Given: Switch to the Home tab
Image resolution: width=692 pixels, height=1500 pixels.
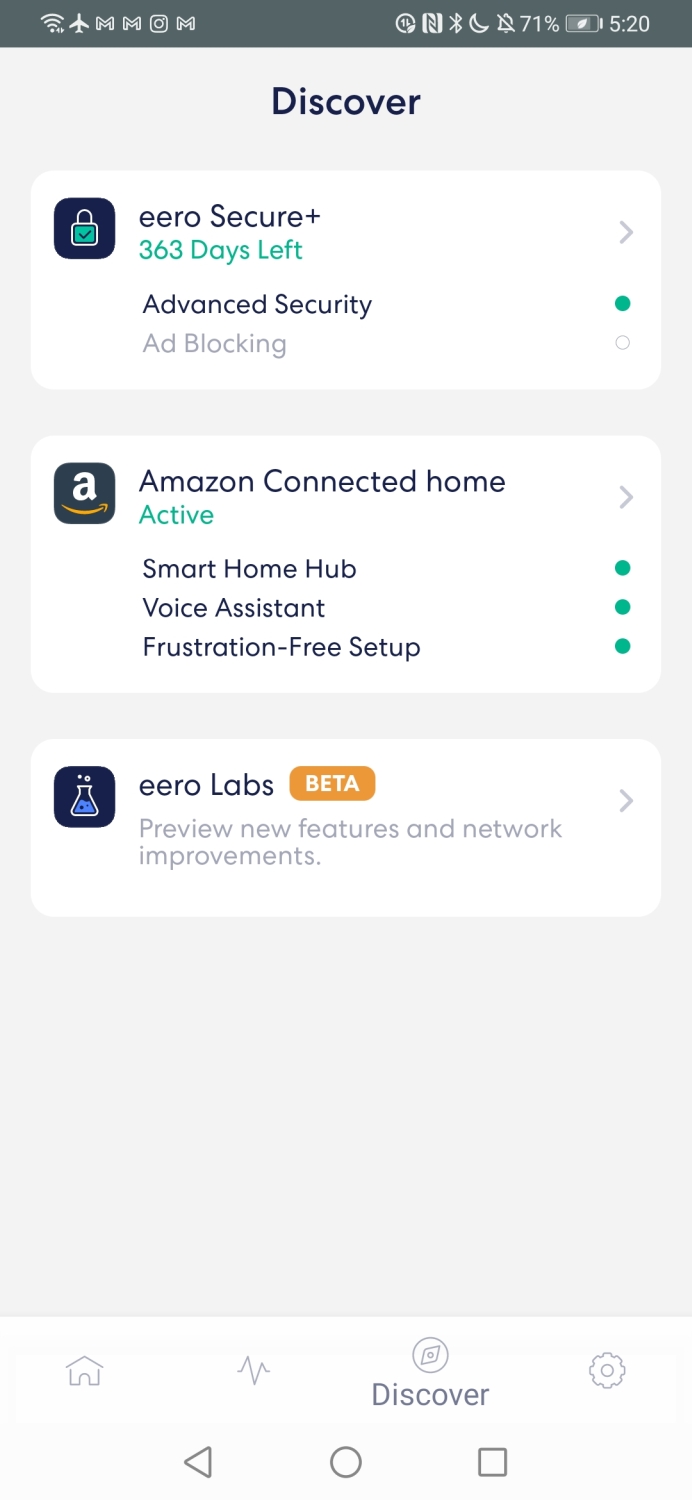Looking at the screenshot, I should 85,1370.
